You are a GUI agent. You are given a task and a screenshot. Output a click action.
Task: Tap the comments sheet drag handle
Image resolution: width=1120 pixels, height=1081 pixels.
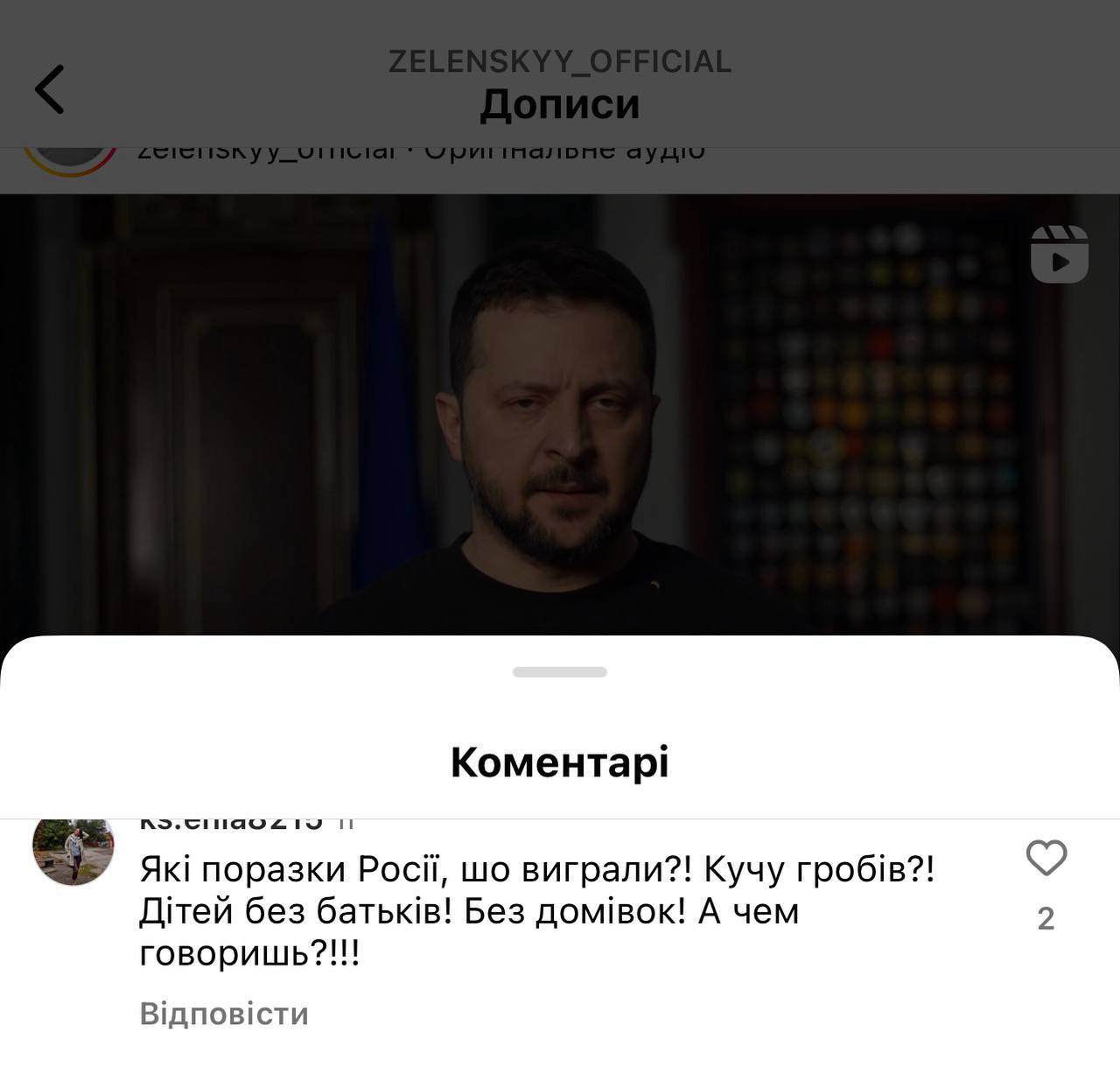pyautogui.click(x=560, y=672)
